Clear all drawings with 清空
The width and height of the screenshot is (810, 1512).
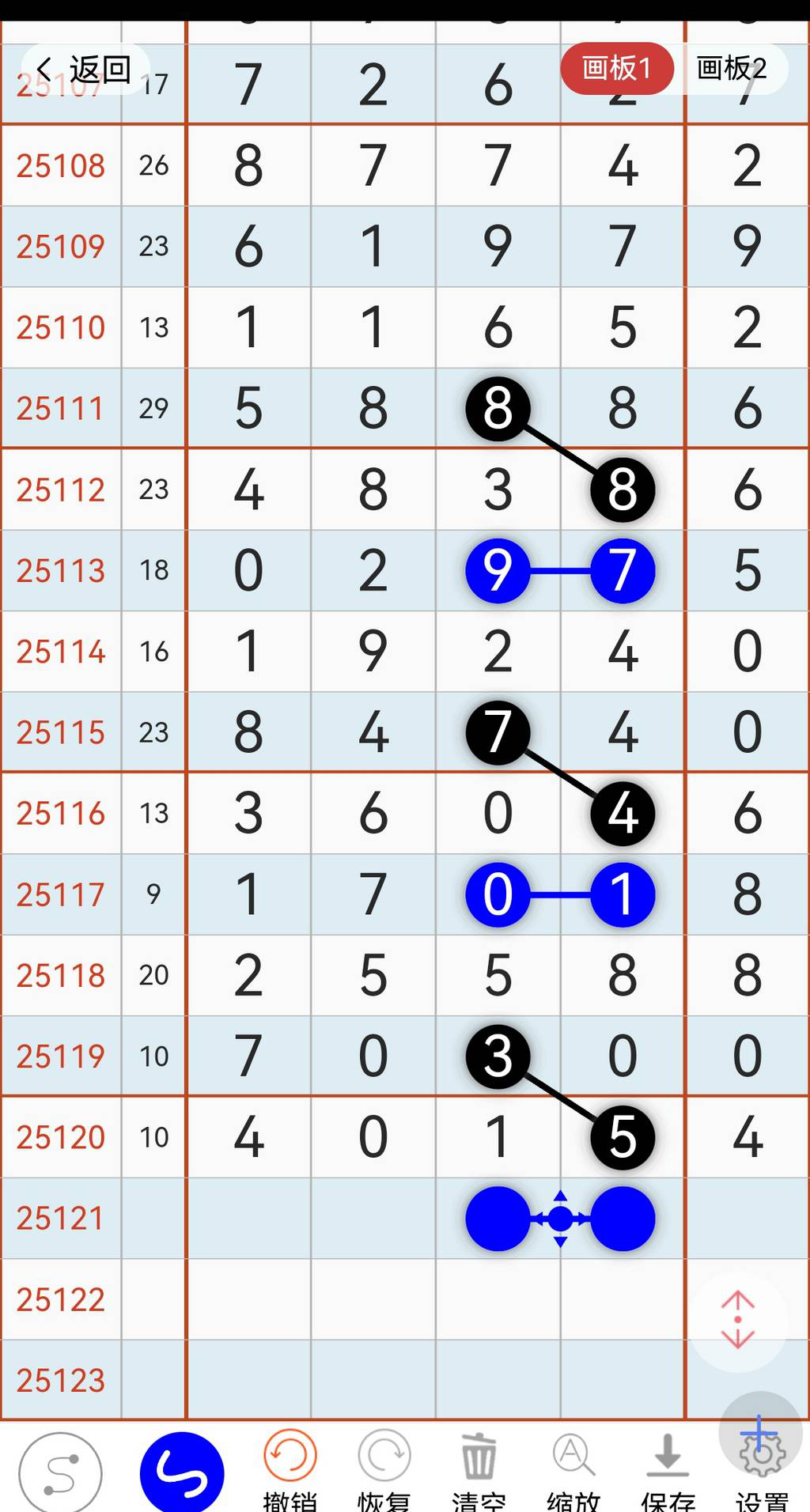click(479, 1469)
